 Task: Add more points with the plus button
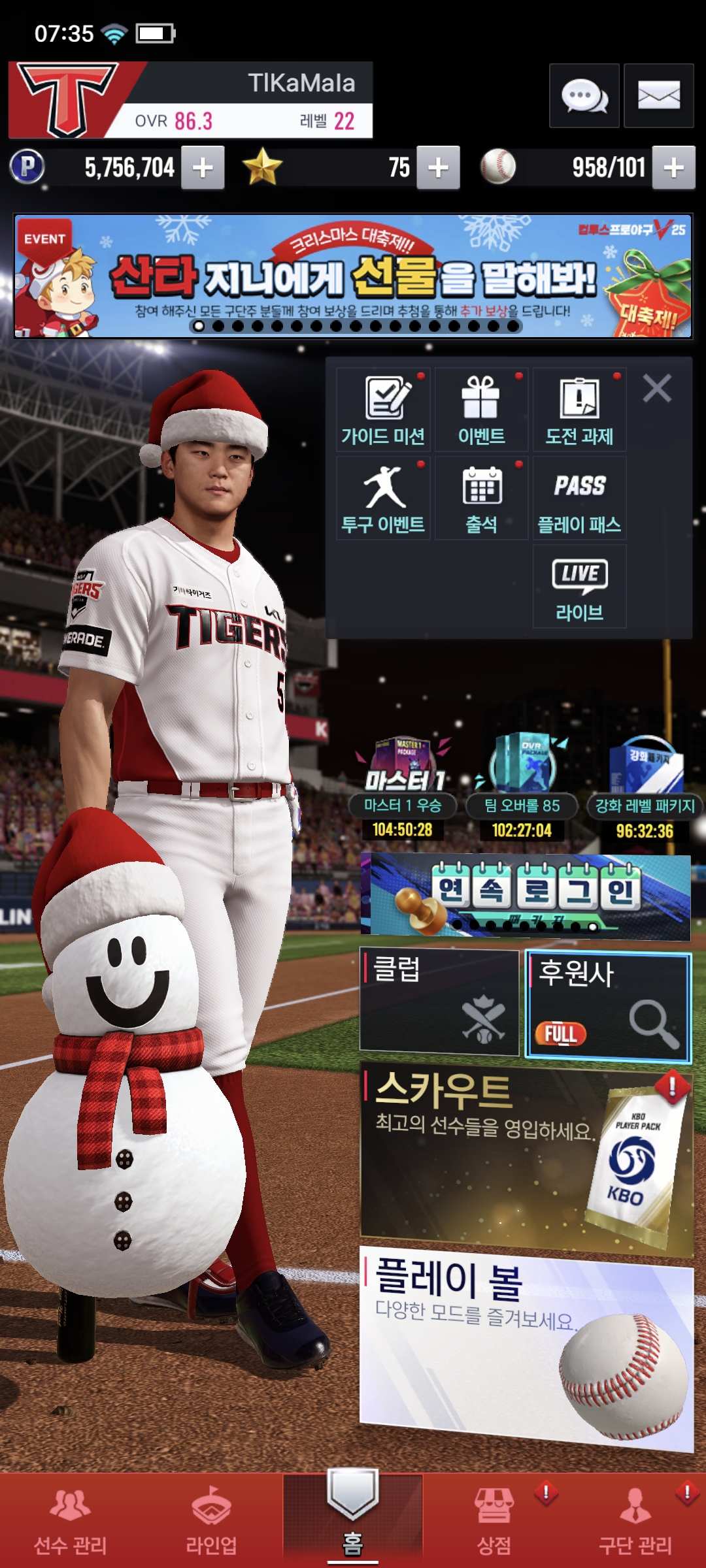203,168
